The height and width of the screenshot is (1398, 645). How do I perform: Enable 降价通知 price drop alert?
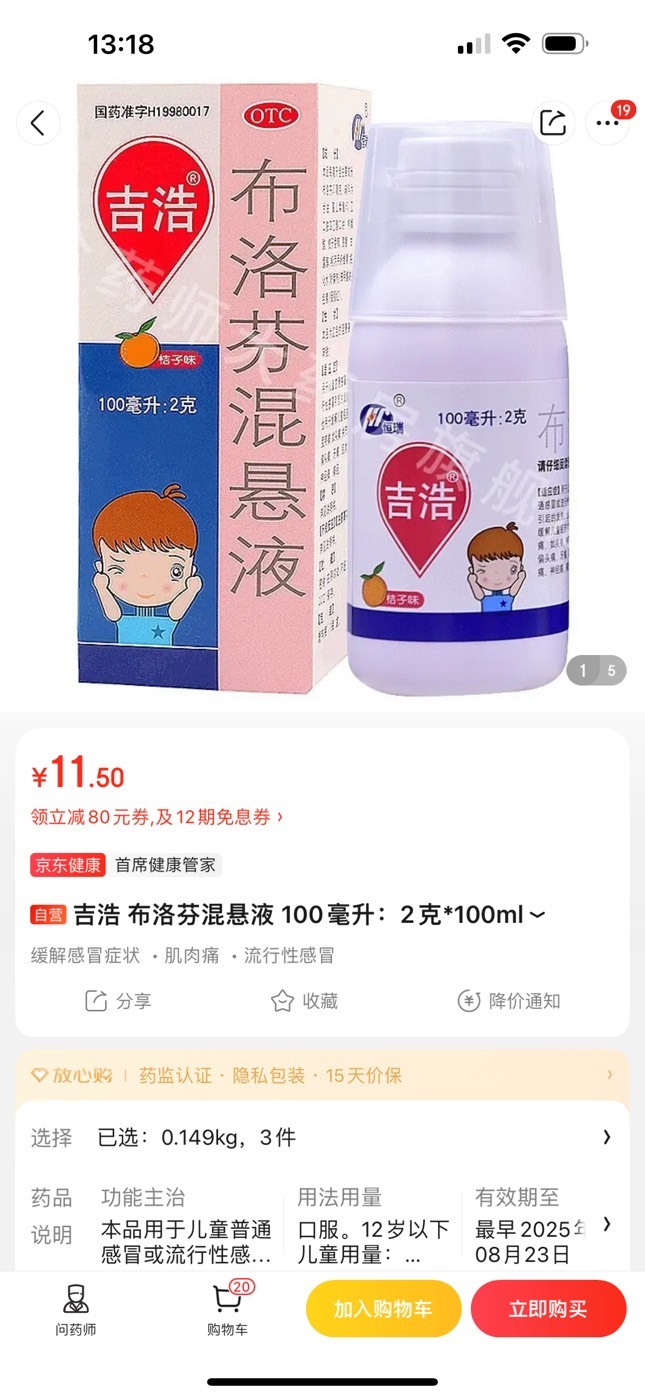pos(508,1001)
